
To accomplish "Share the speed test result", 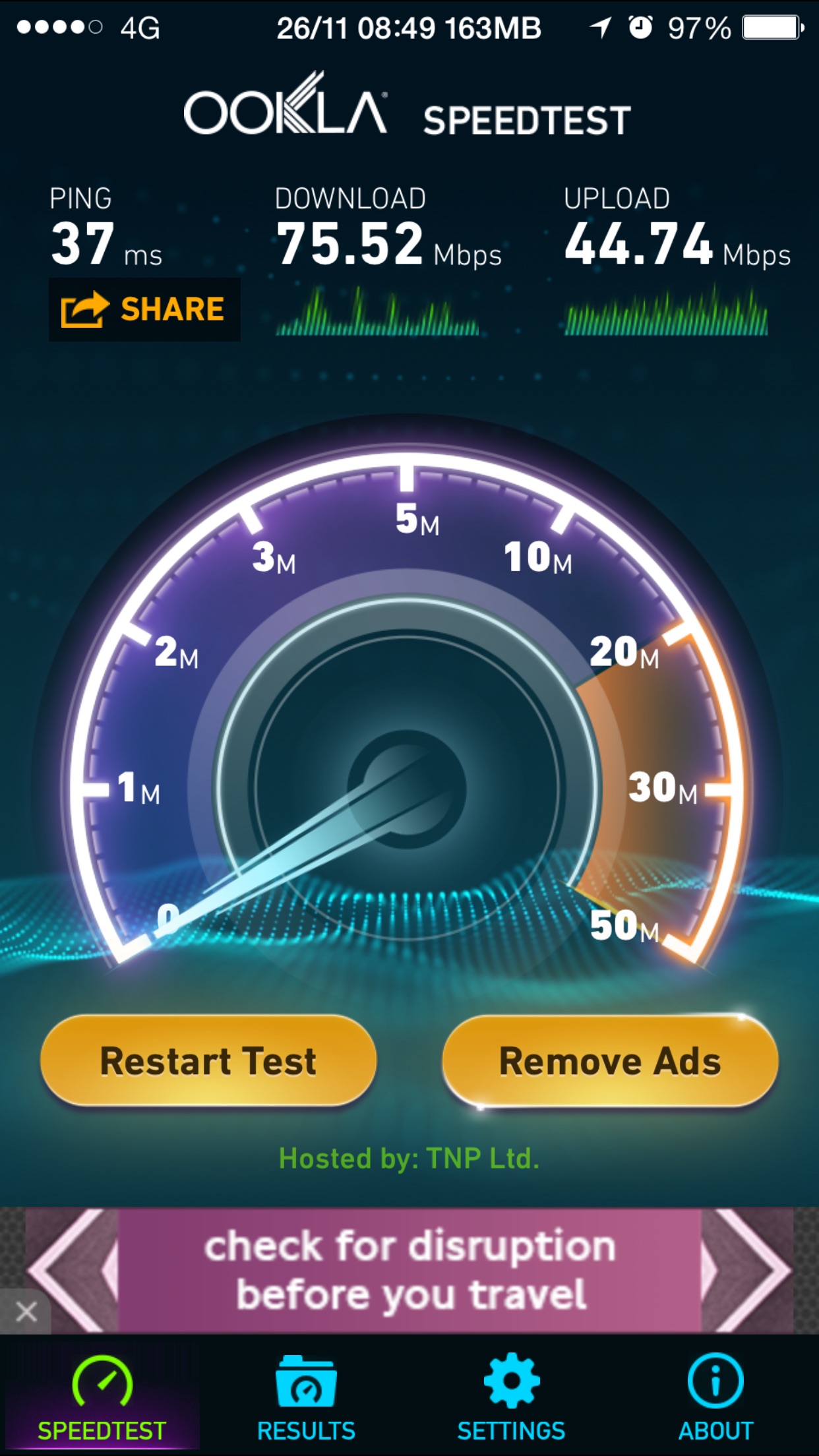I will pyautogui.click(x=144, y=309).
